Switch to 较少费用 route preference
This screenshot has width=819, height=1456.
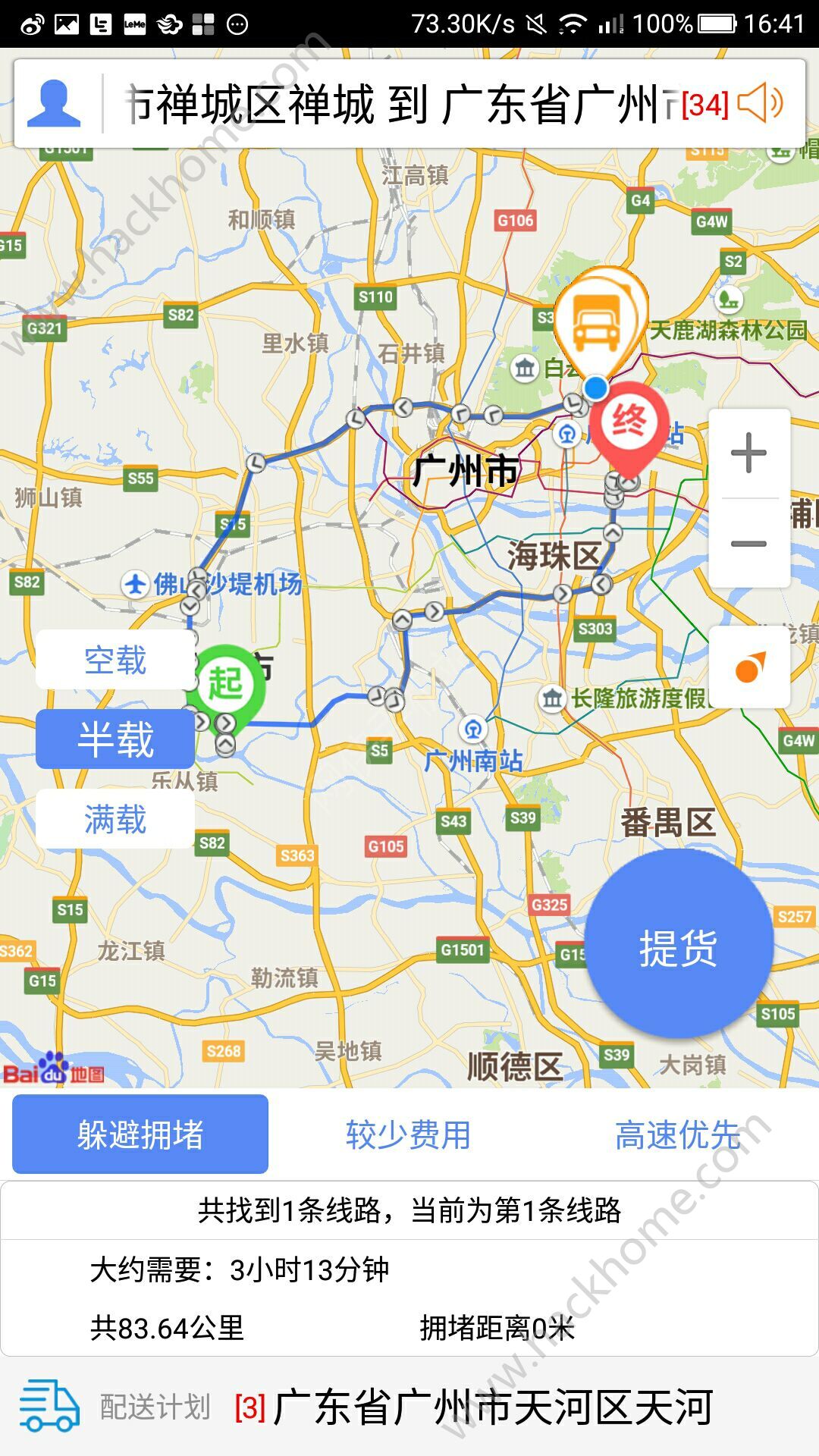(x=408, y=1134)
